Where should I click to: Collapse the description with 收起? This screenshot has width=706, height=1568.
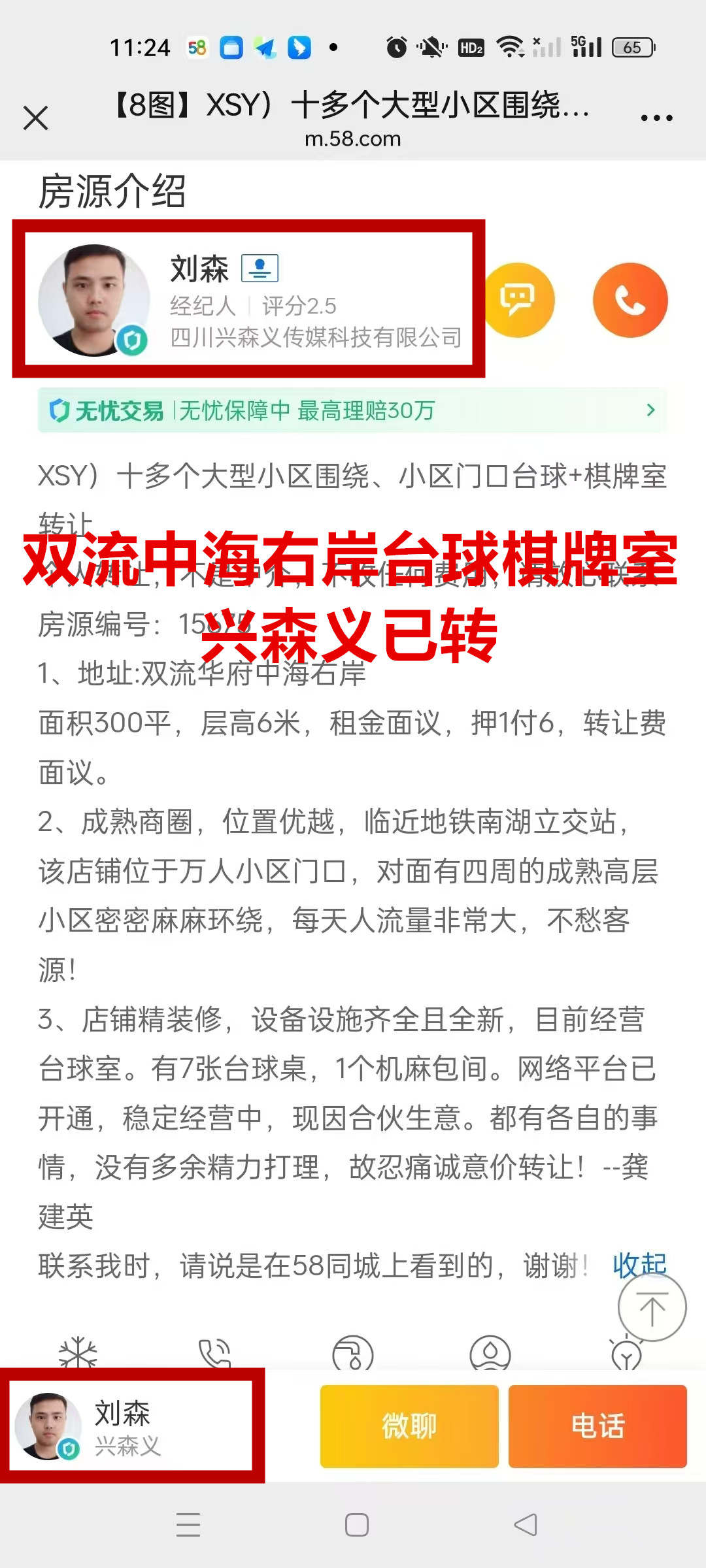[x=639, y=1266]
